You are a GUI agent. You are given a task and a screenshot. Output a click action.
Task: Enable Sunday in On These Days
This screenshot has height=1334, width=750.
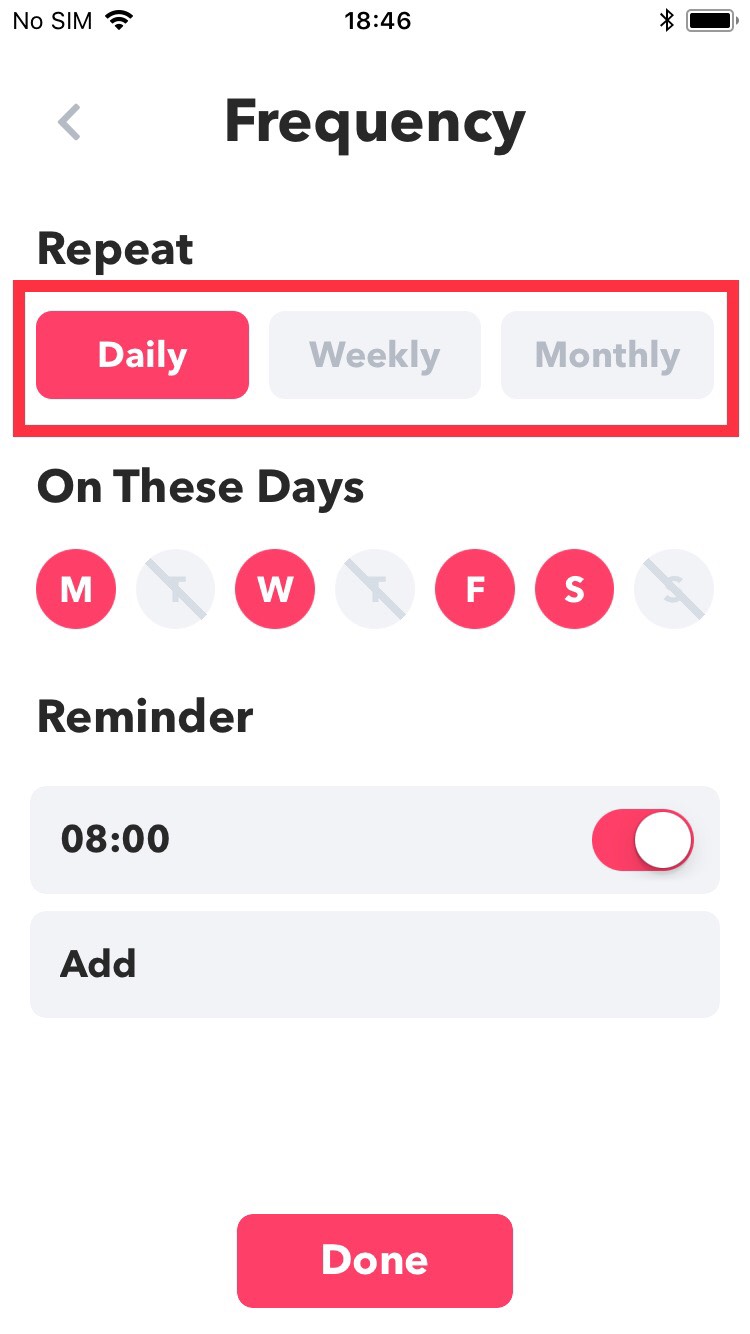674,589
